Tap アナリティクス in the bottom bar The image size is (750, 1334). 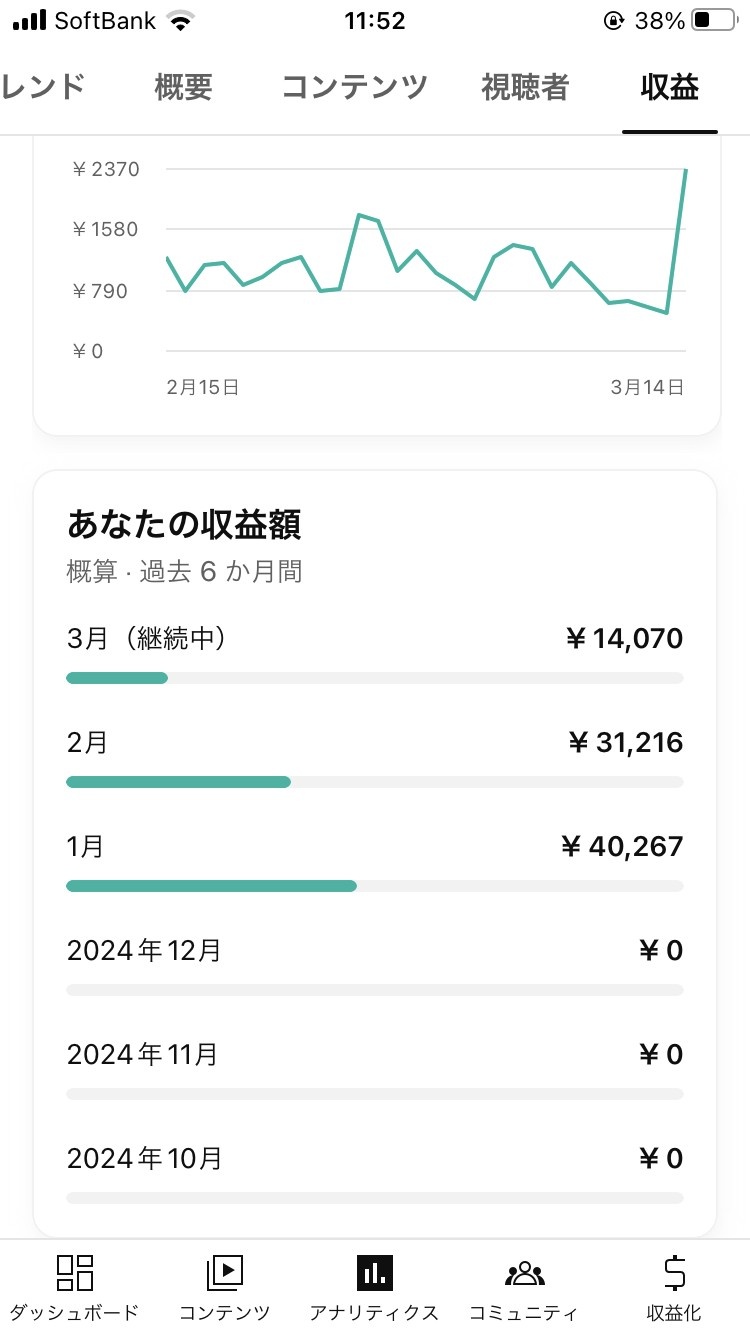[375, 1286]
